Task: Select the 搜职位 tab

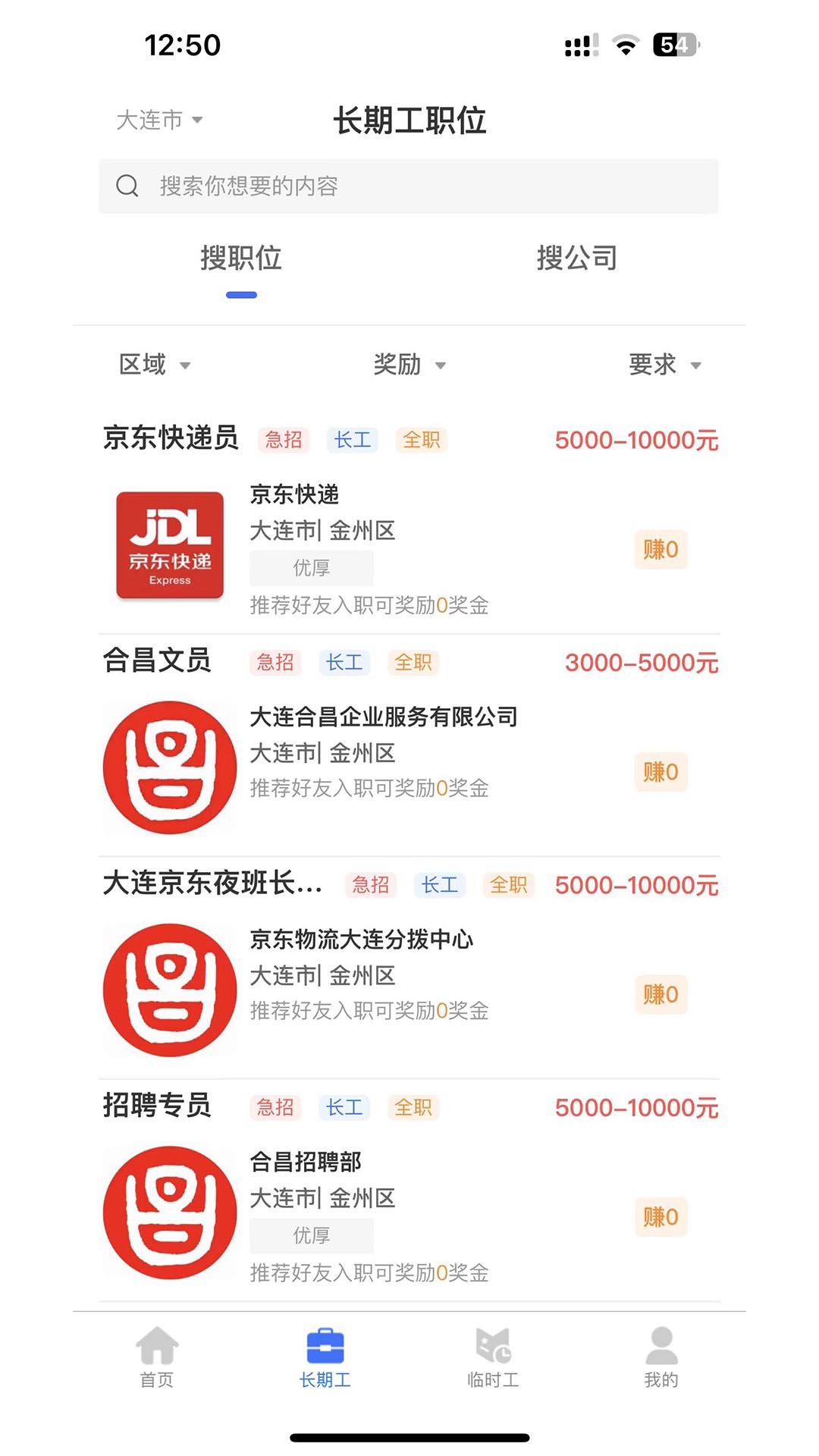Action: (x=241, y=259)
